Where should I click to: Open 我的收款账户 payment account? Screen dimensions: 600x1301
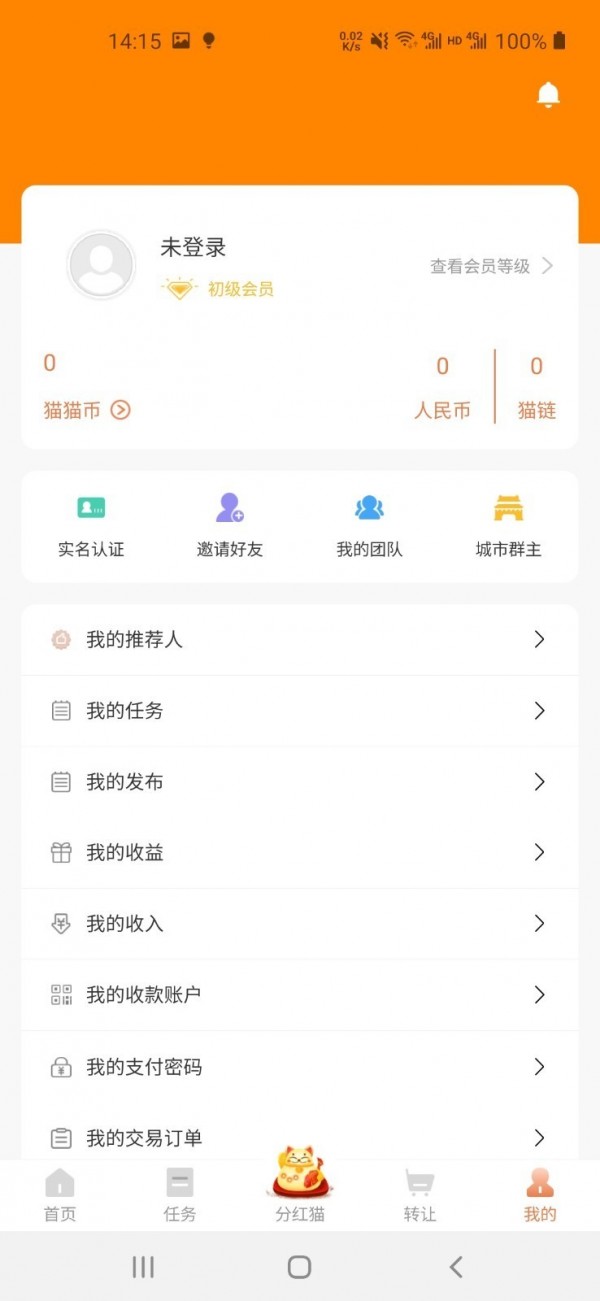[300, 995]
